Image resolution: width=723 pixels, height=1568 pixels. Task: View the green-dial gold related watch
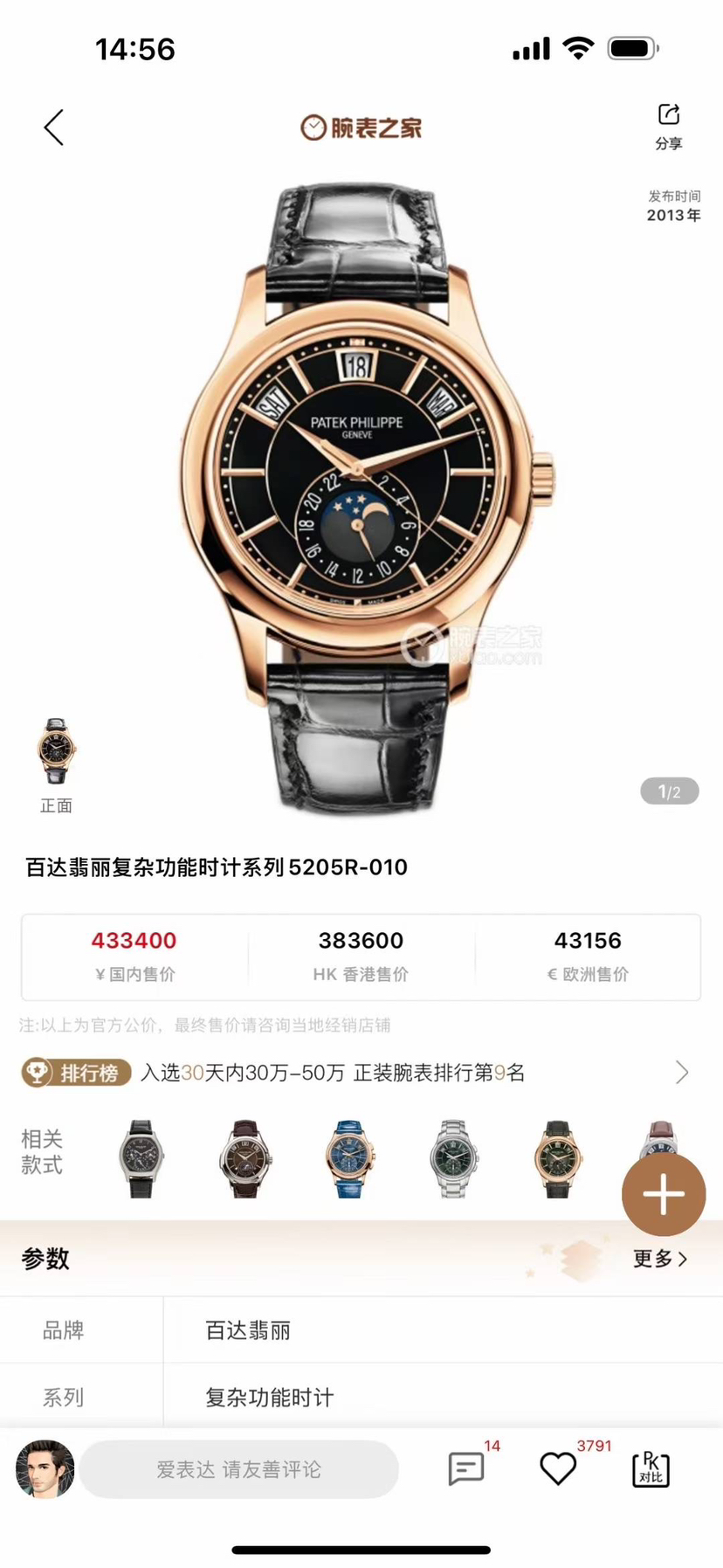pyautogui.click(x=557, y=1158)
